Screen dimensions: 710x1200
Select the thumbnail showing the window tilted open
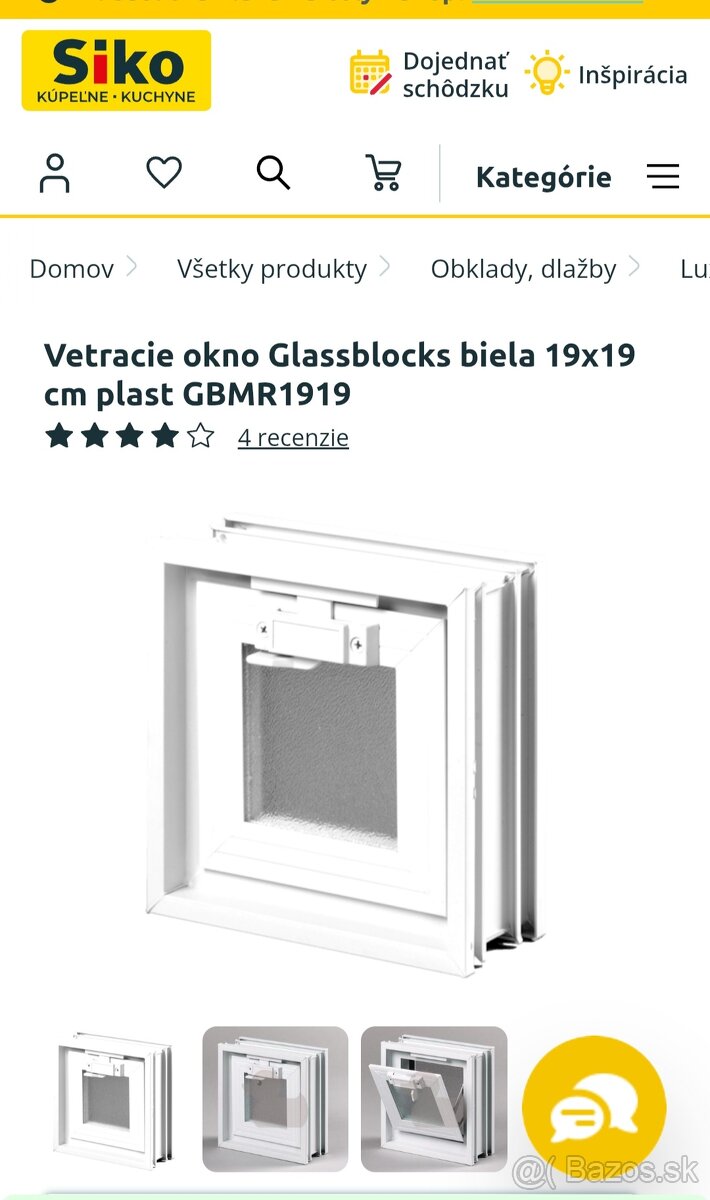(x=434, y=1099)
